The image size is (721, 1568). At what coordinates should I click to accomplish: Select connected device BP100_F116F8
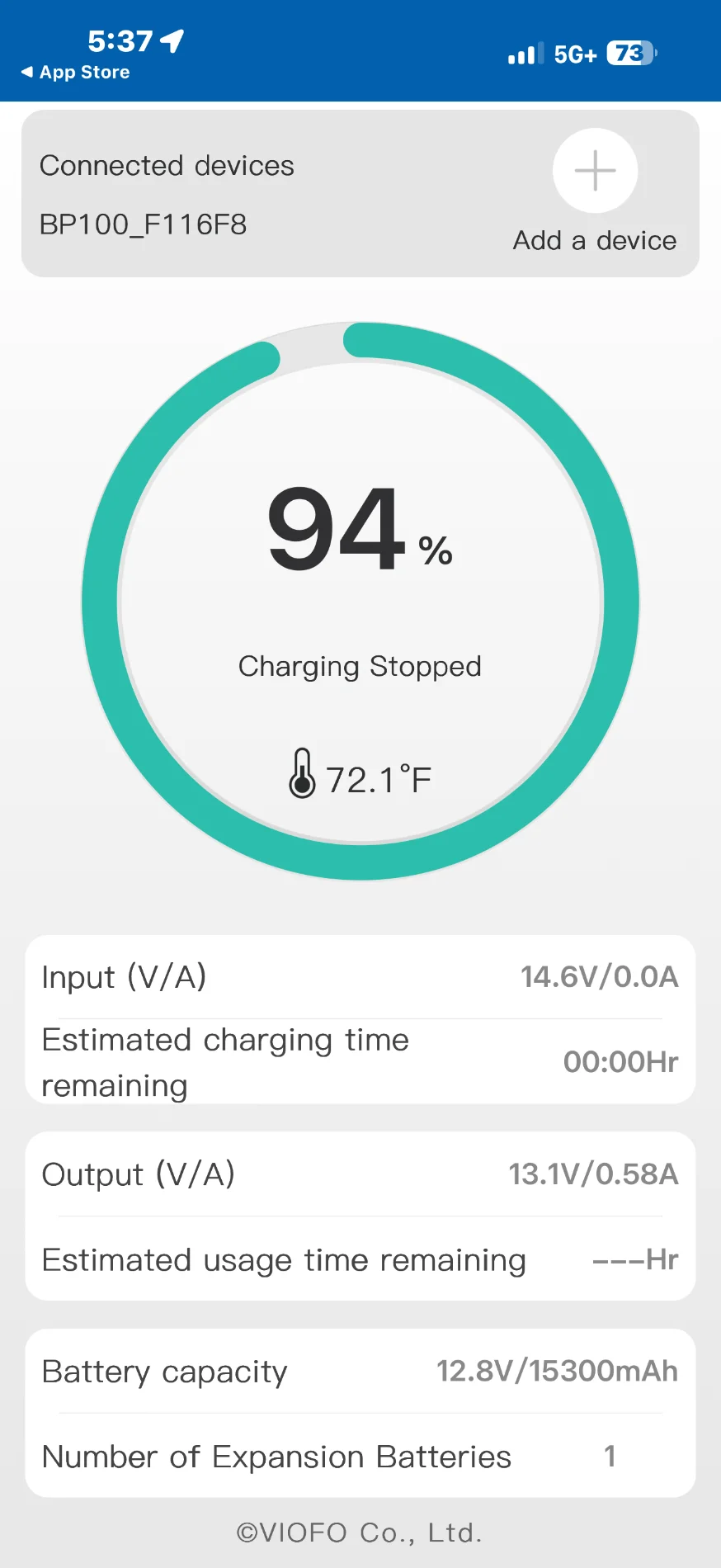coord(144,224)
